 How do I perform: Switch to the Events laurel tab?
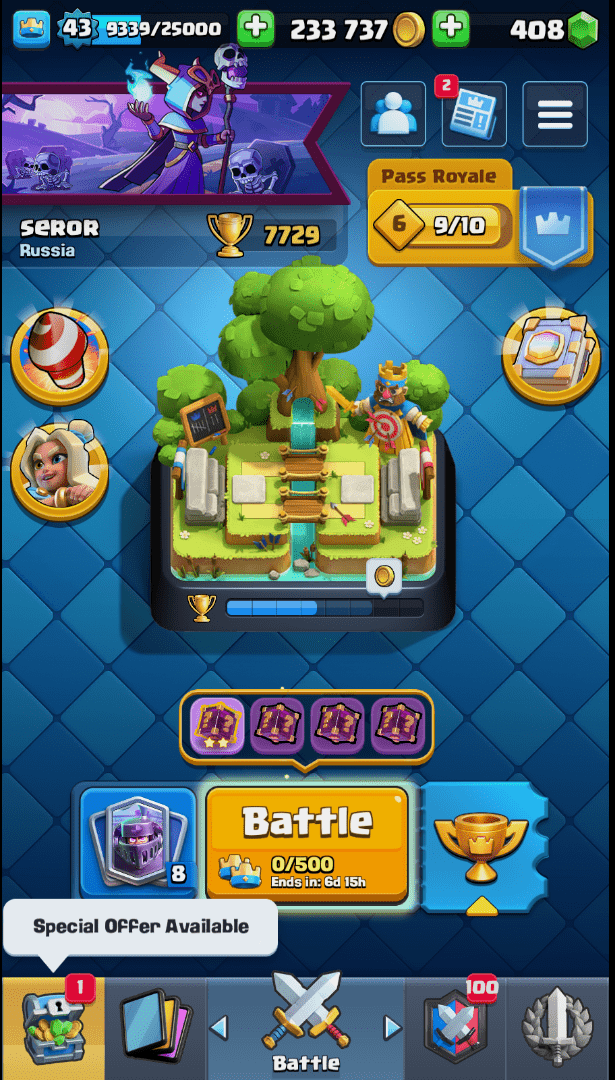coord(559,1027)
